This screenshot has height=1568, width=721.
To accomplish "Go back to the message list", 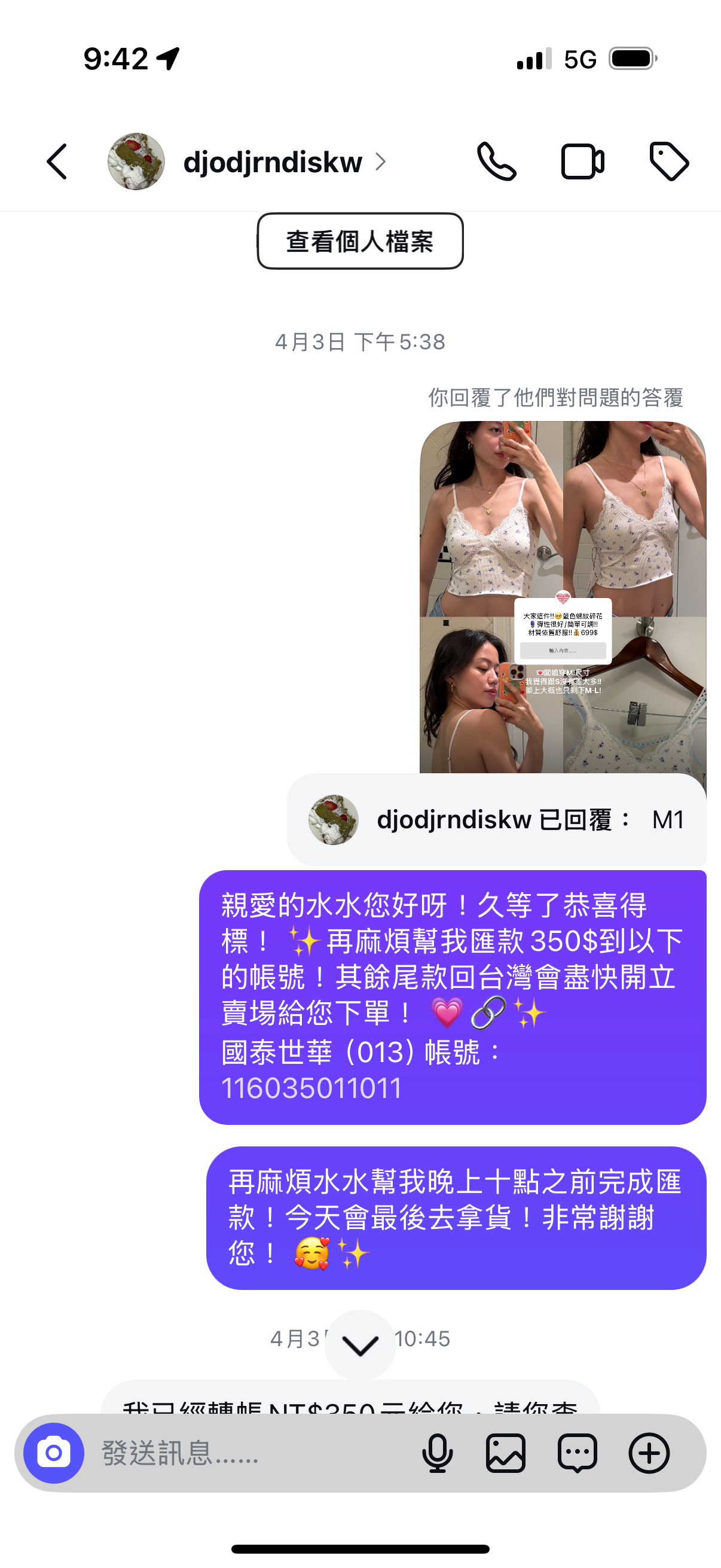I will 57,162.
